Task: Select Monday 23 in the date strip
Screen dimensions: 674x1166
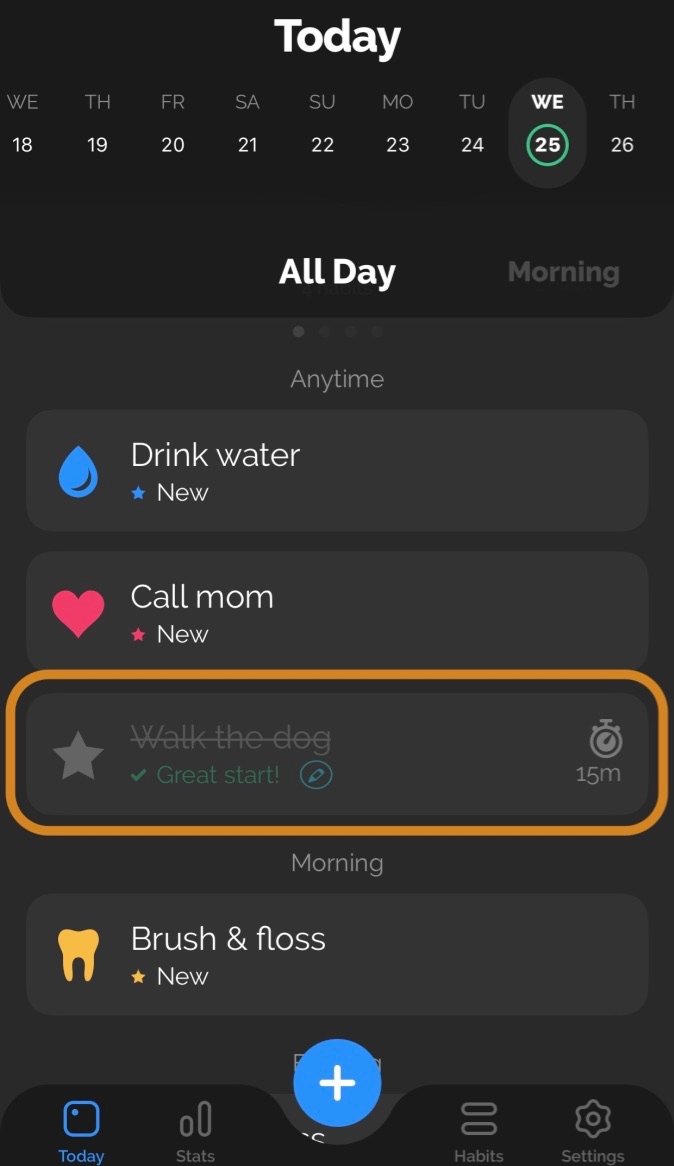Action: 397,123
